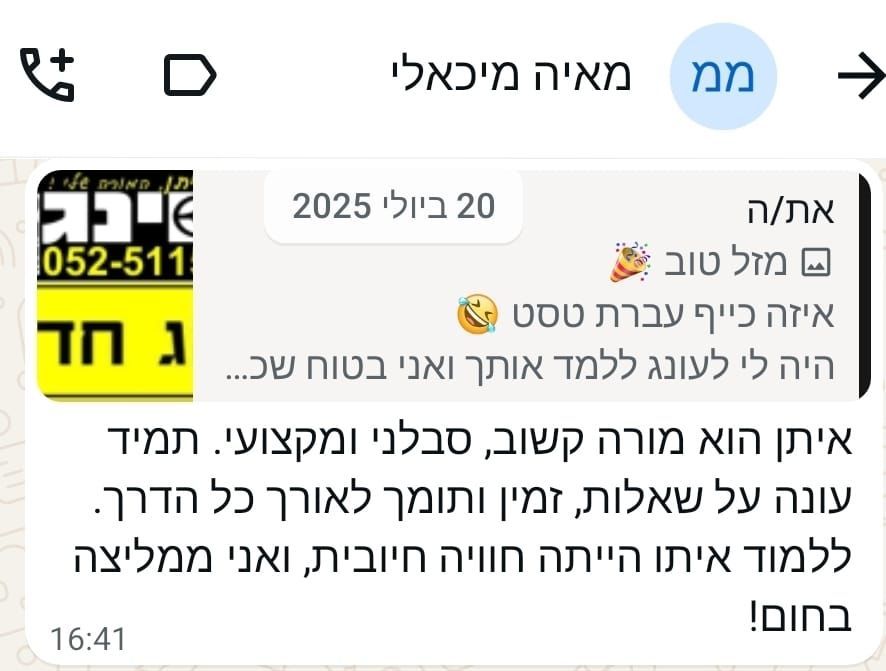
Task: Go back using the arrow icon
Action: [x=859, y=79]
